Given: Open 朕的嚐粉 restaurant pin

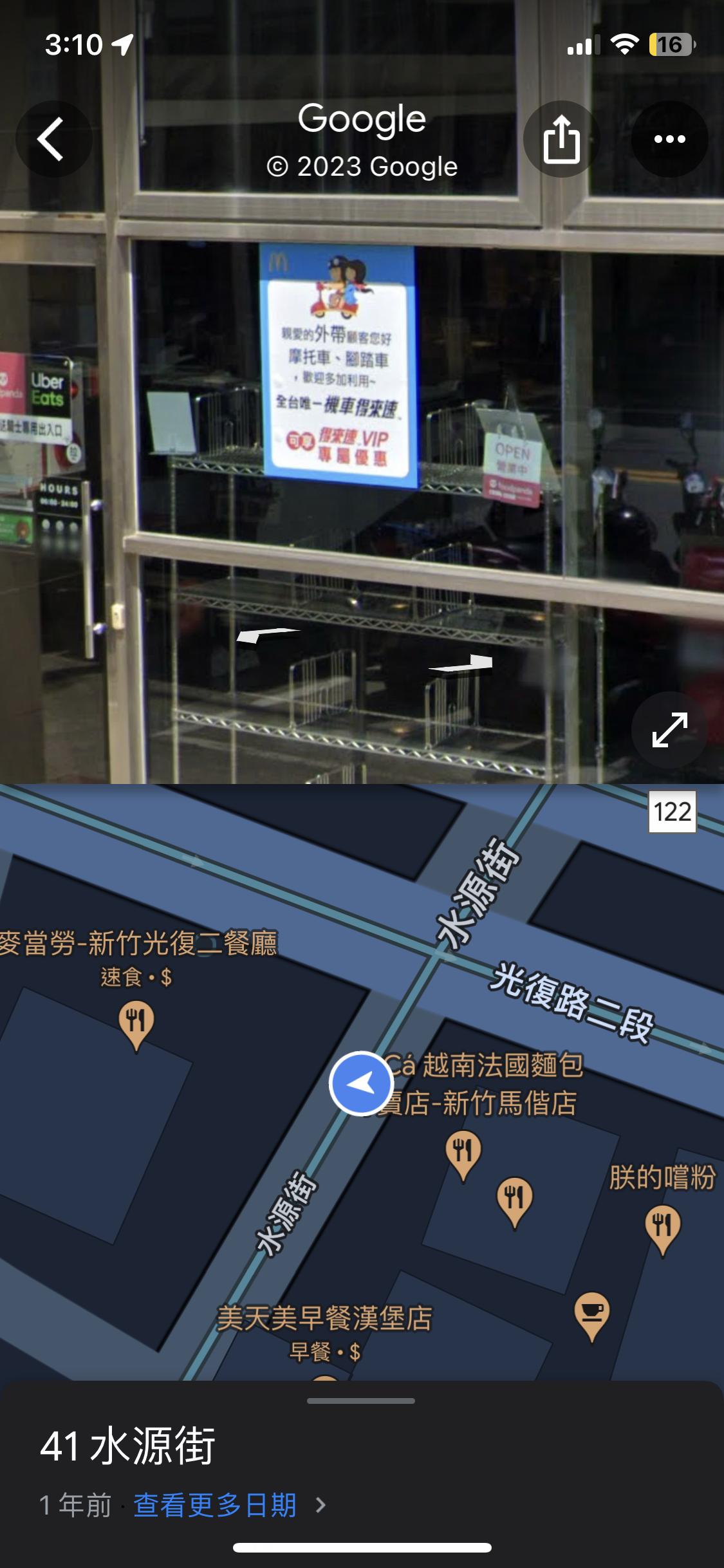Looking at the screenshot, I should (x=662, y=1226).
